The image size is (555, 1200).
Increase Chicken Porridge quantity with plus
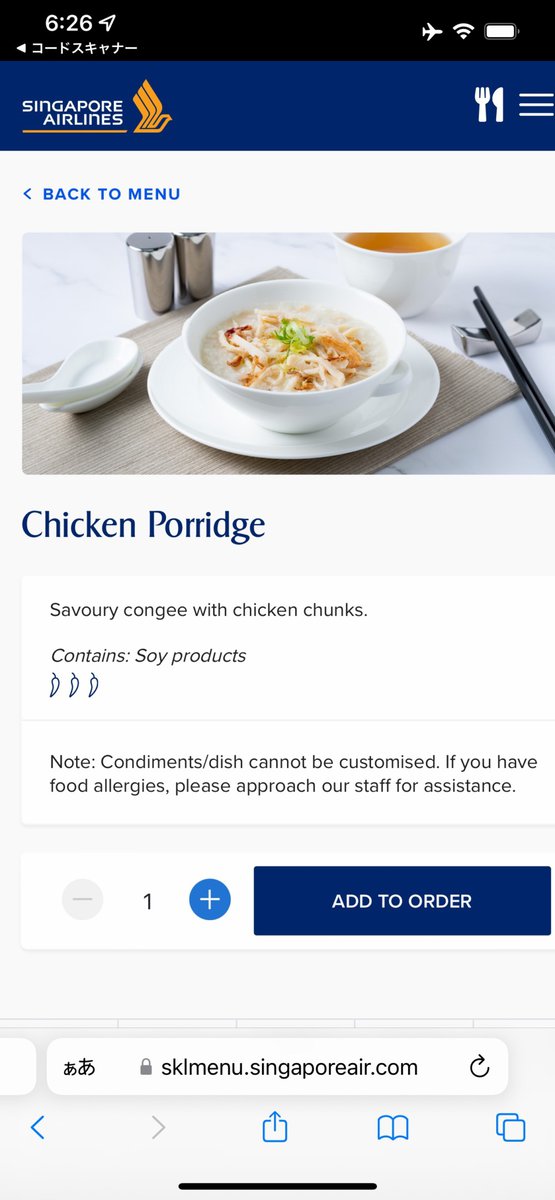(x=210, y=900)
